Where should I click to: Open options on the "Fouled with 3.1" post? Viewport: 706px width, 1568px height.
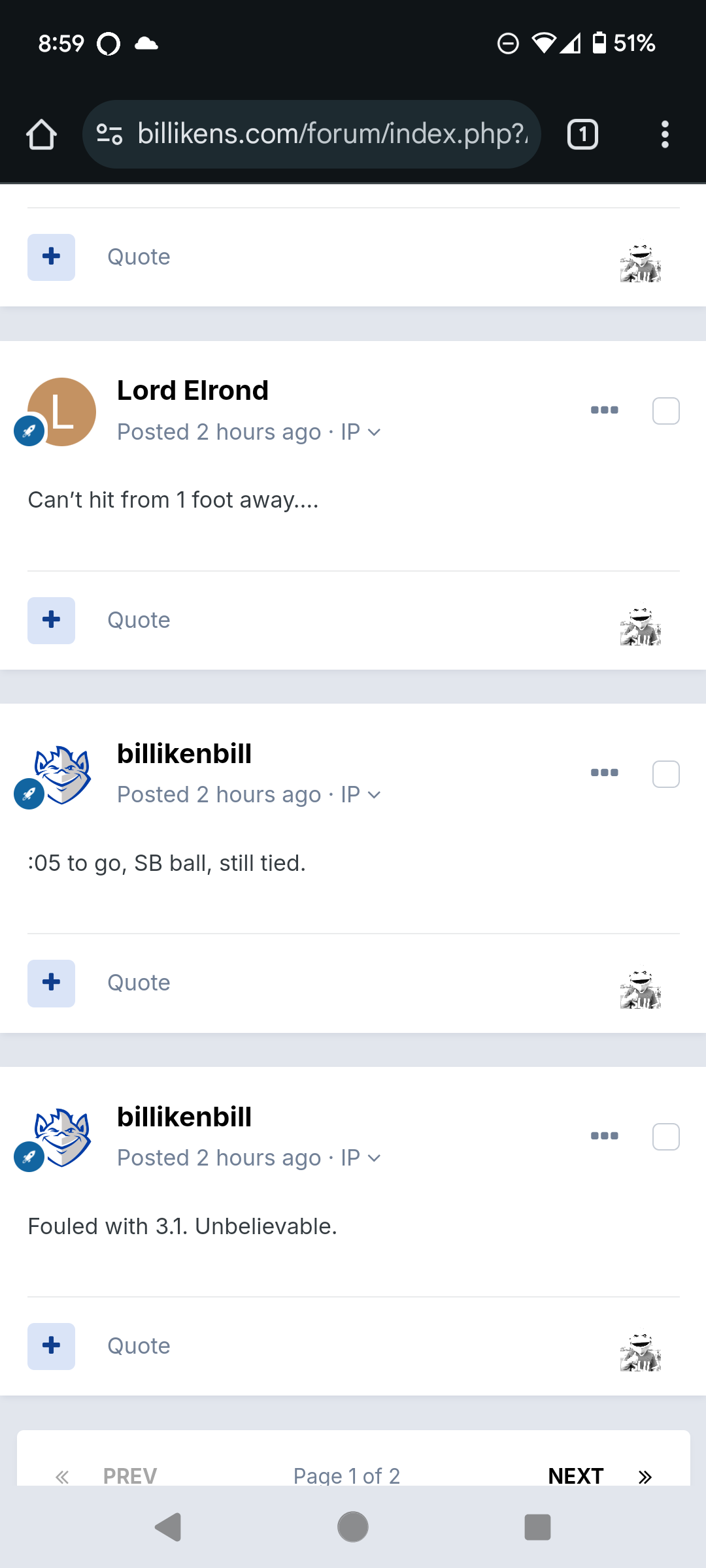coord(604,1136)
